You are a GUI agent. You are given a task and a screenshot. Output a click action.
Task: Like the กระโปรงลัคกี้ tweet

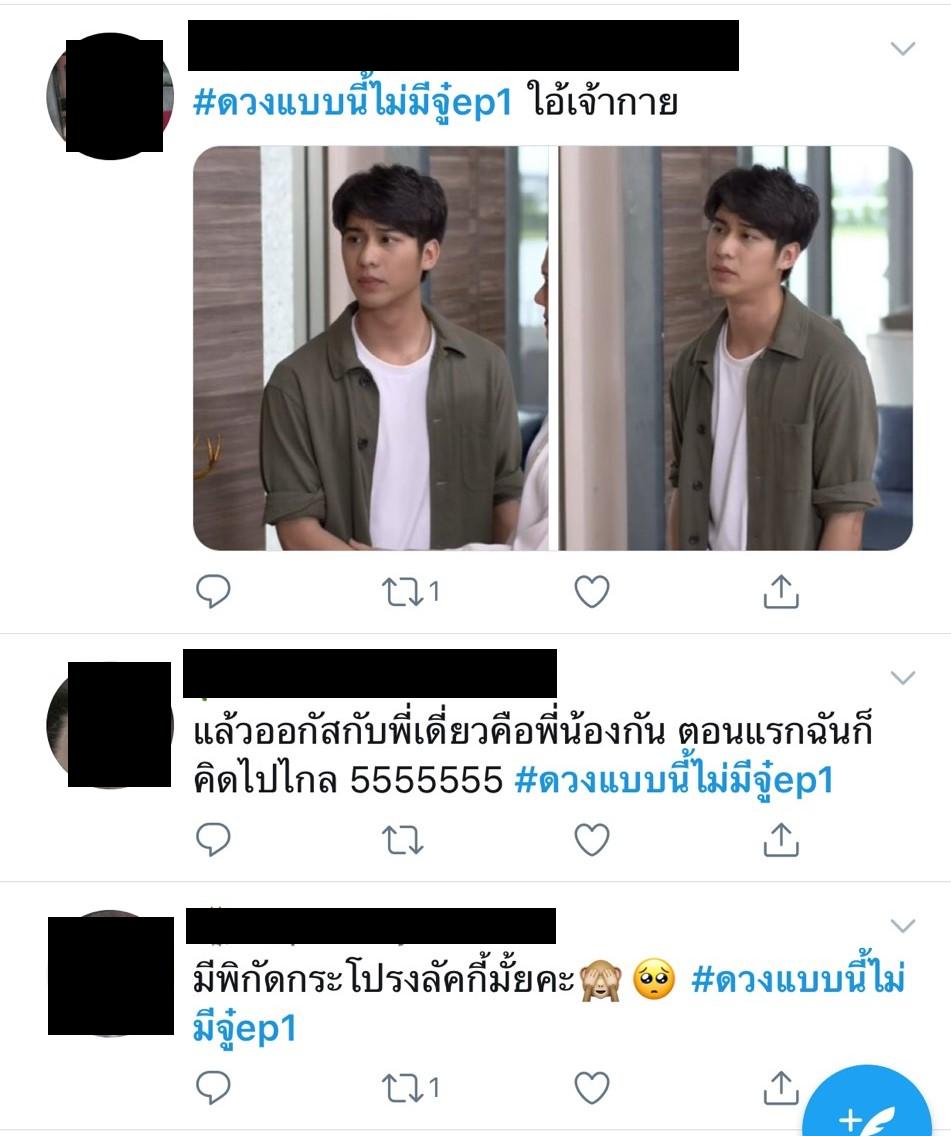(592, 1087)
